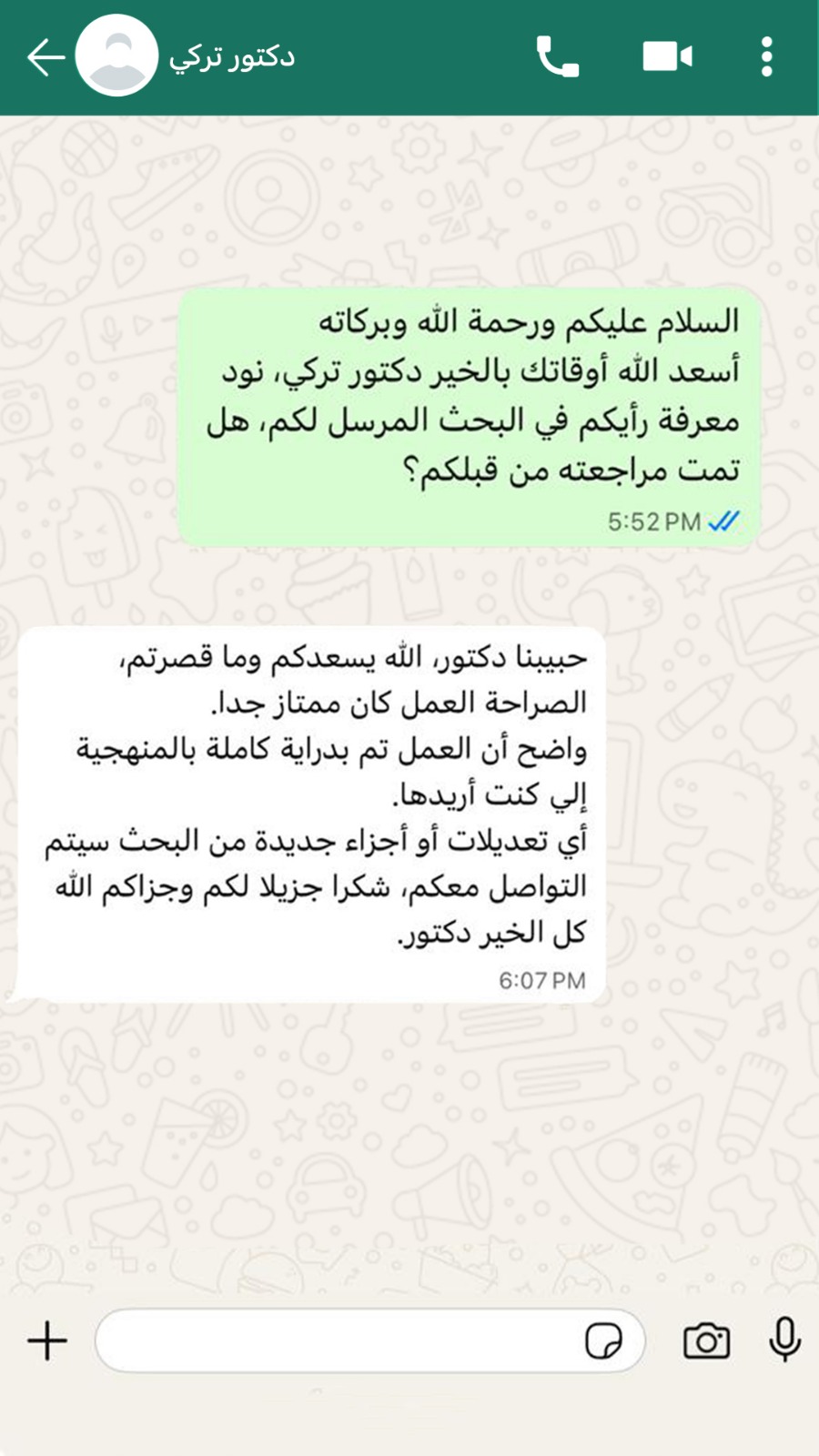Open the camera to take a photo
This screenshot has height=1456, width=819.
[x=706, y=1340]
